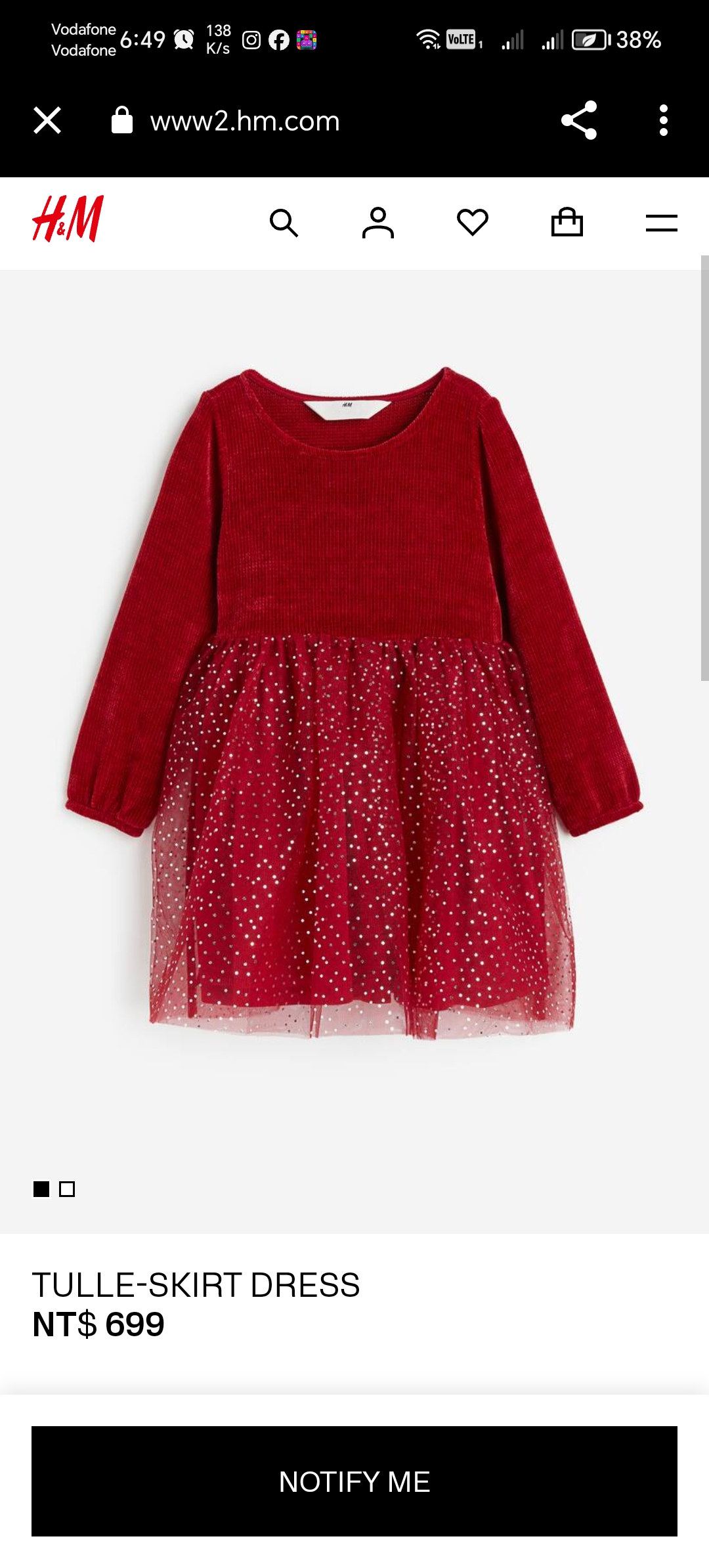Close the browser tab
Screen dimensions: 709x1568
[47, 121]
